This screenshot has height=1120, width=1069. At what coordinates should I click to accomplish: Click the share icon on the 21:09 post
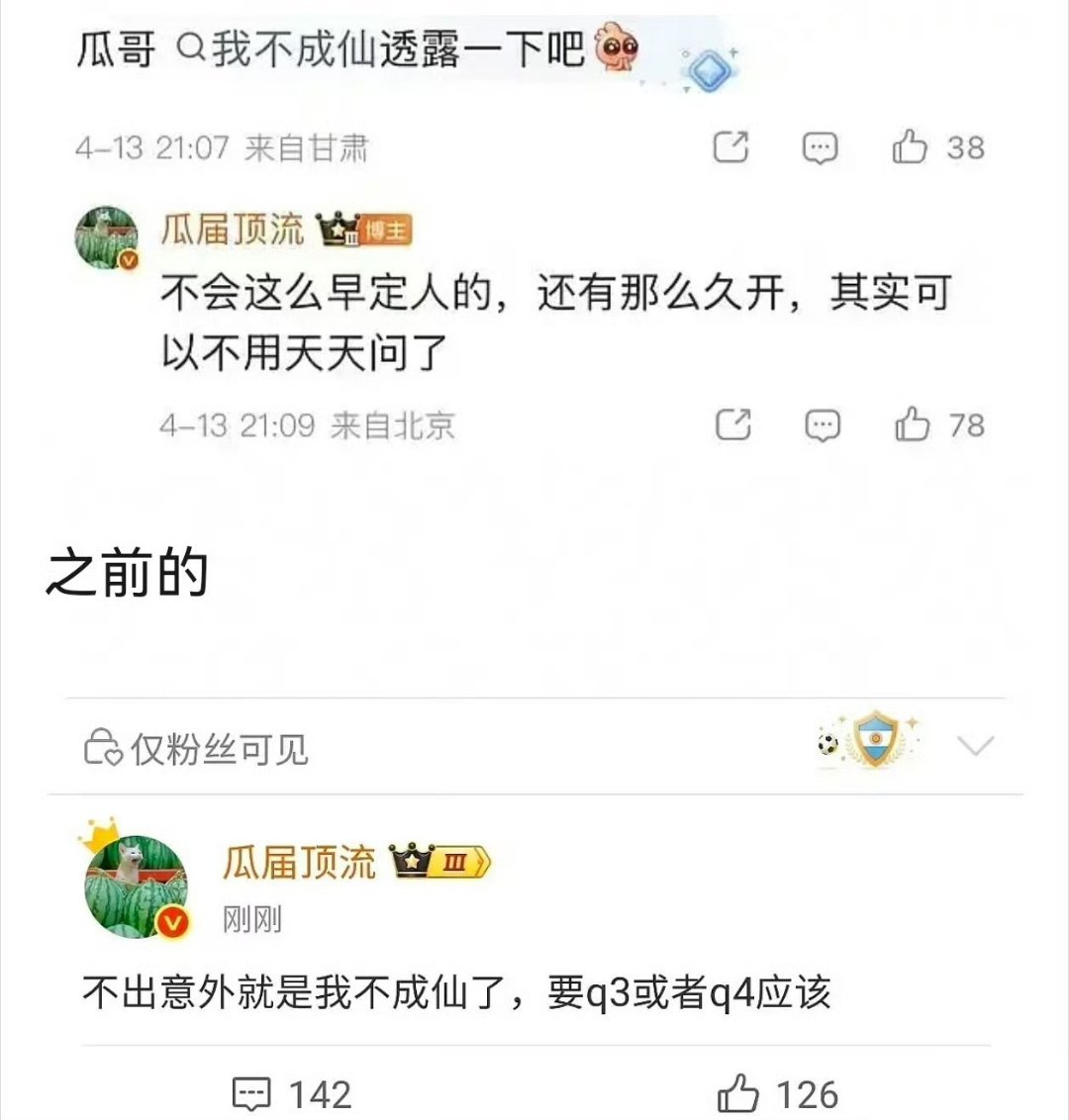click(731, 425)
